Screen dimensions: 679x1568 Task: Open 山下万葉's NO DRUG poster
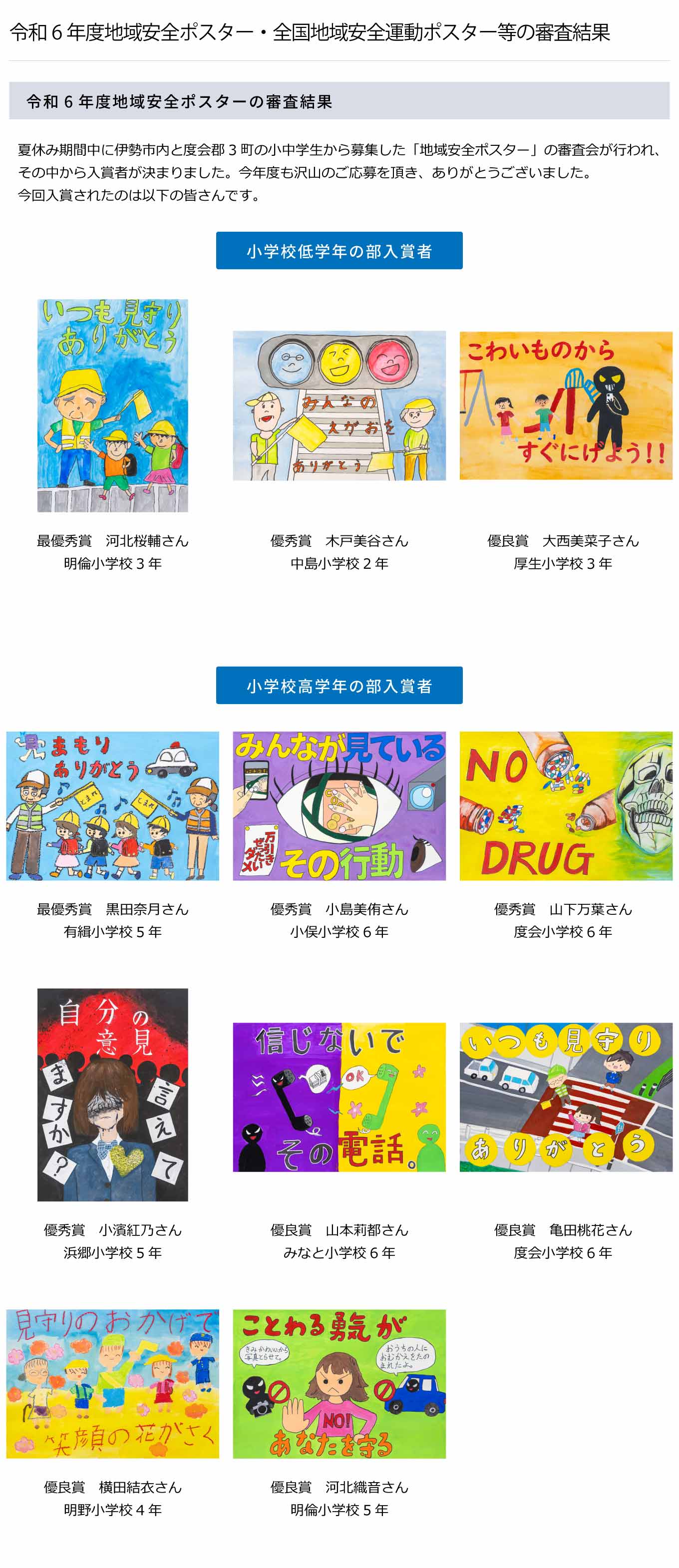[565, 805]
